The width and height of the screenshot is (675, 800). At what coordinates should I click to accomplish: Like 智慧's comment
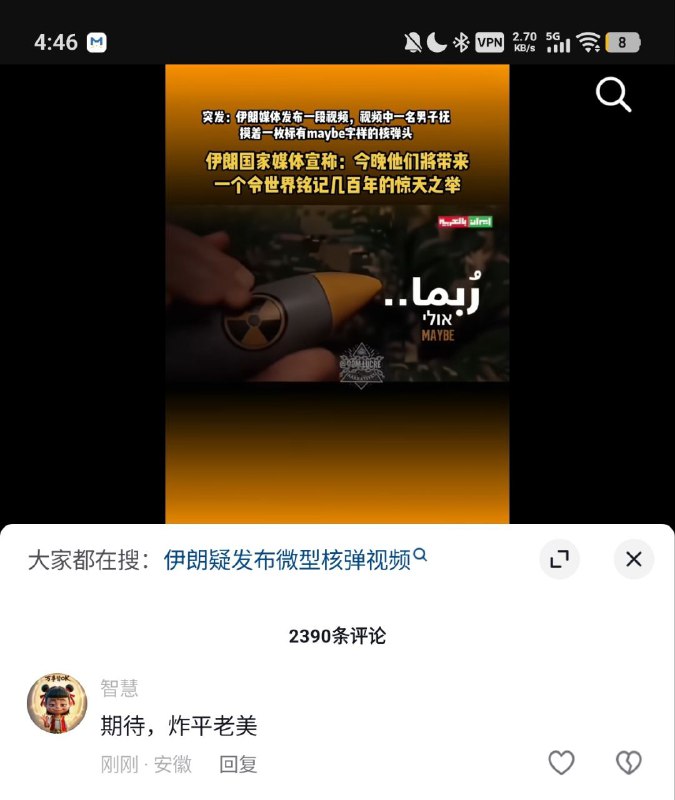[x=562, y=763]
